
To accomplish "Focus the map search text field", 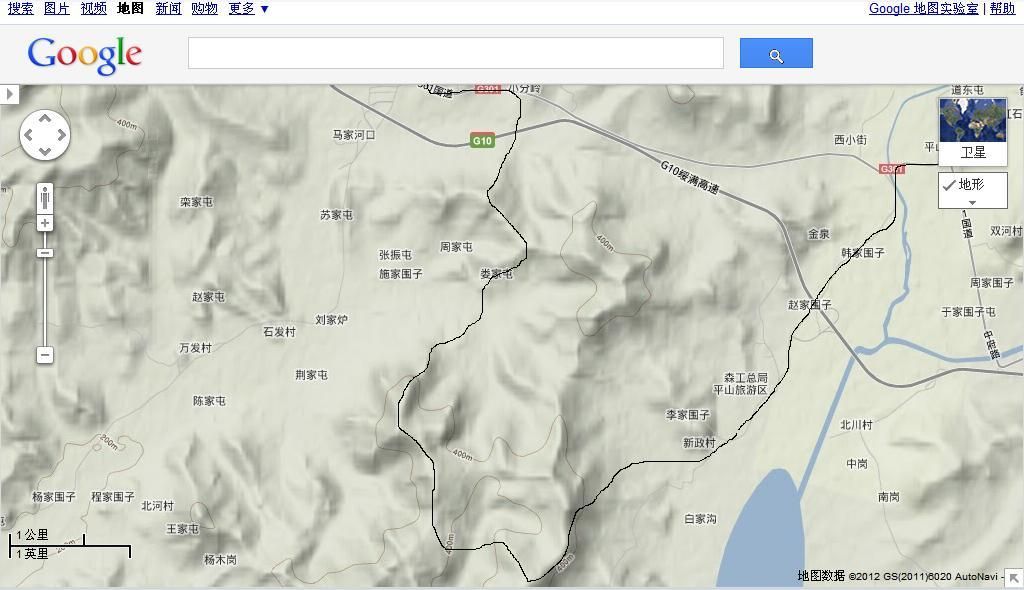I will pos(455,53).
